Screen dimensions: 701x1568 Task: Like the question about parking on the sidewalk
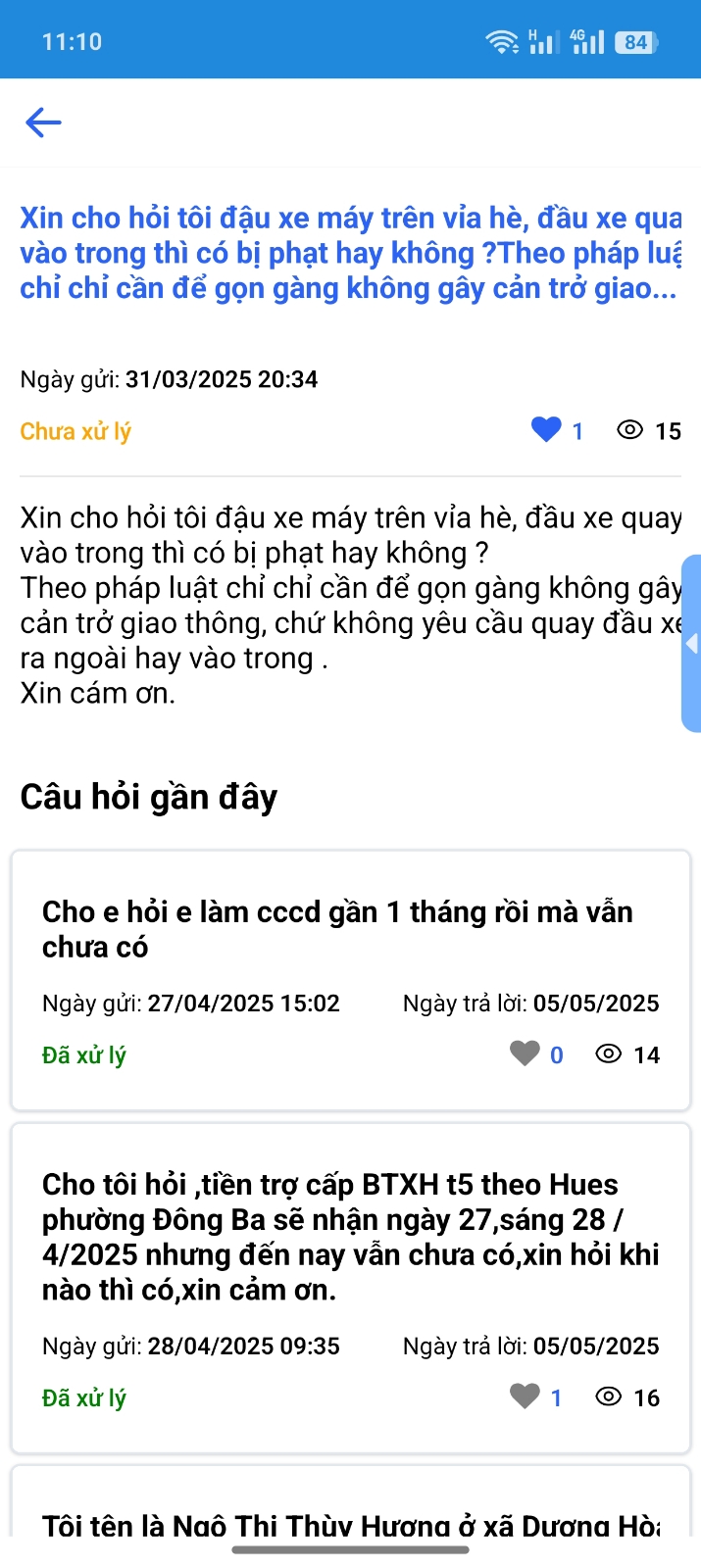546,430
